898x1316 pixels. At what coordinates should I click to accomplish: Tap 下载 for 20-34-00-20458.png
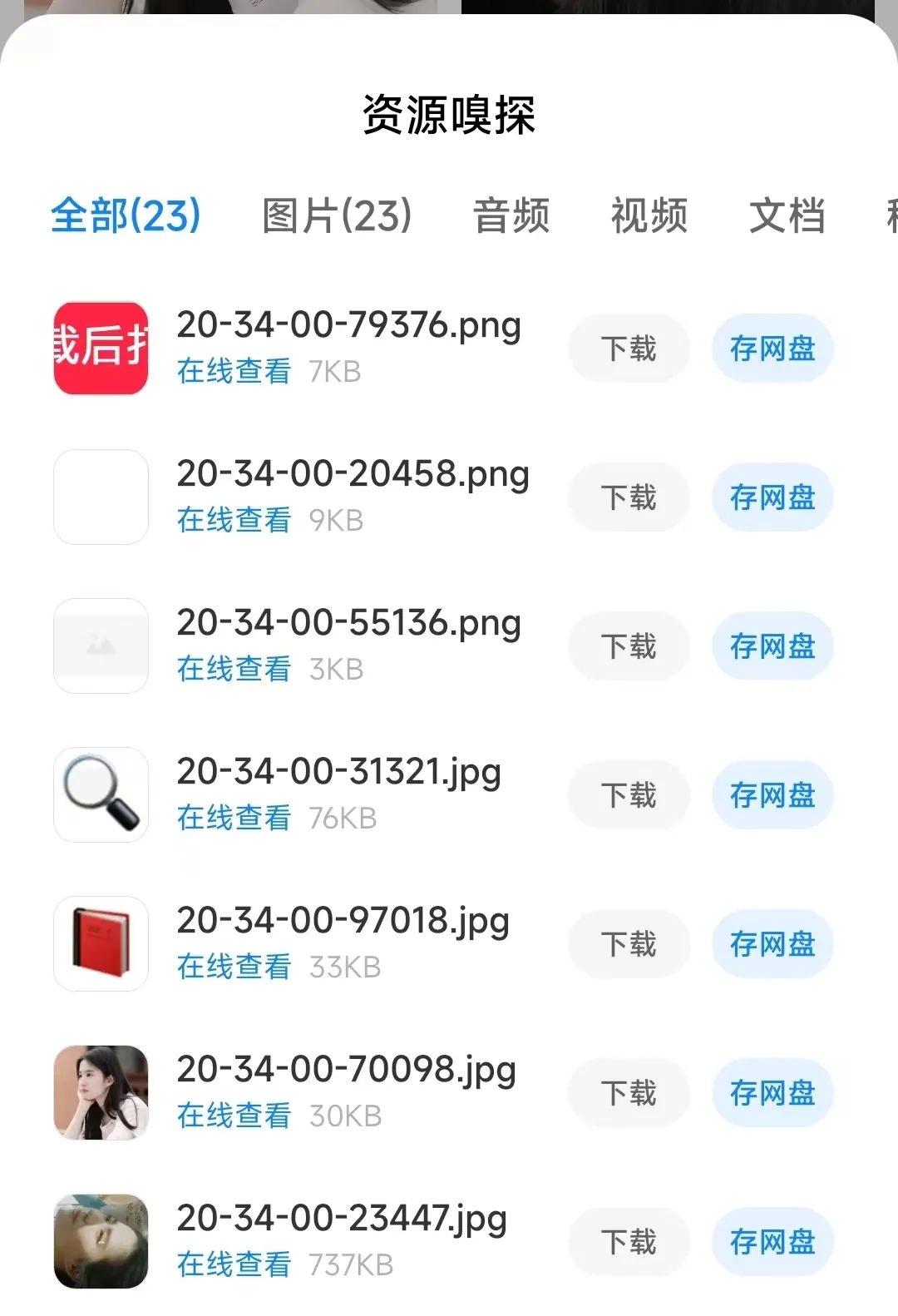point(629,497)
